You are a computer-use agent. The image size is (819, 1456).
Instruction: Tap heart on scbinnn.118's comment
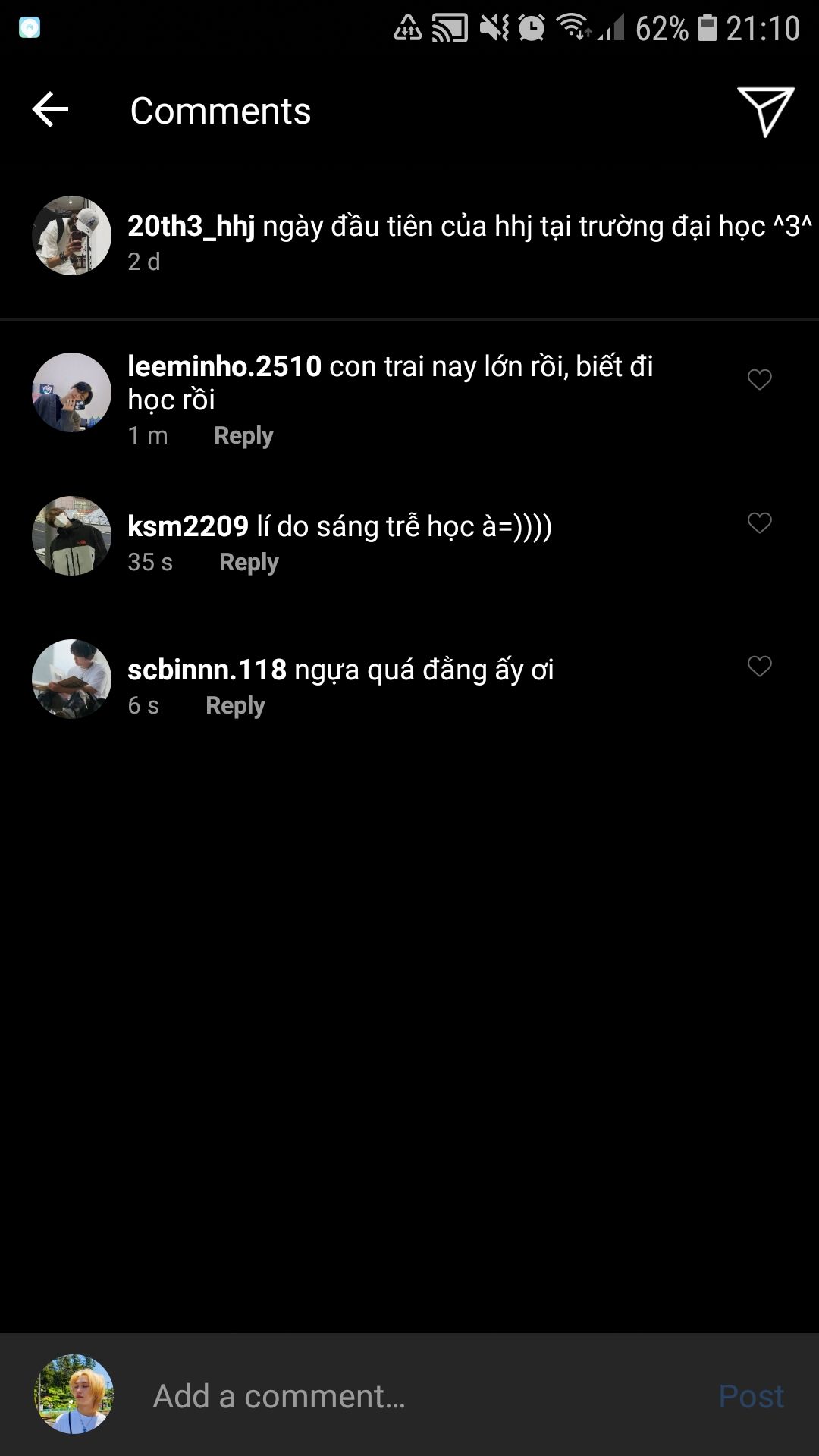(759, 666)
